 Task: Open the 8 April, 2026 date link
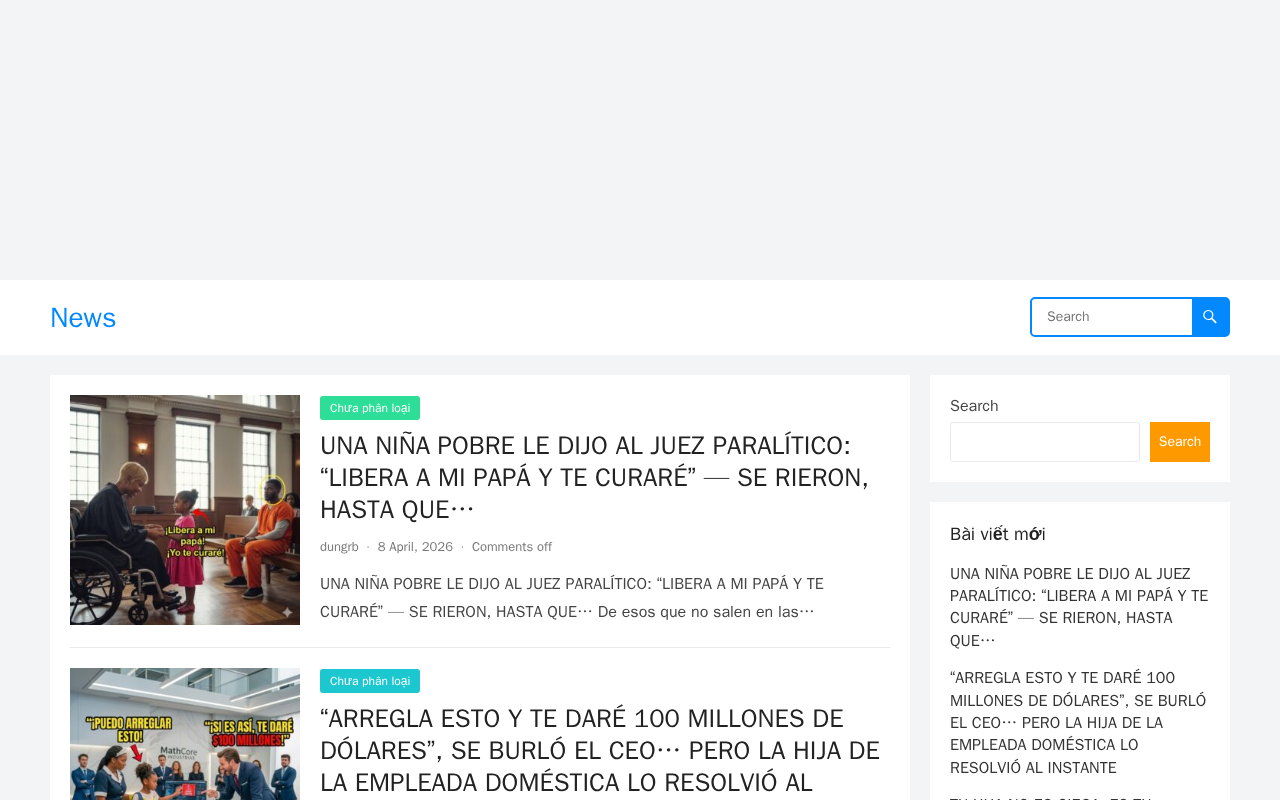(415, 547)
